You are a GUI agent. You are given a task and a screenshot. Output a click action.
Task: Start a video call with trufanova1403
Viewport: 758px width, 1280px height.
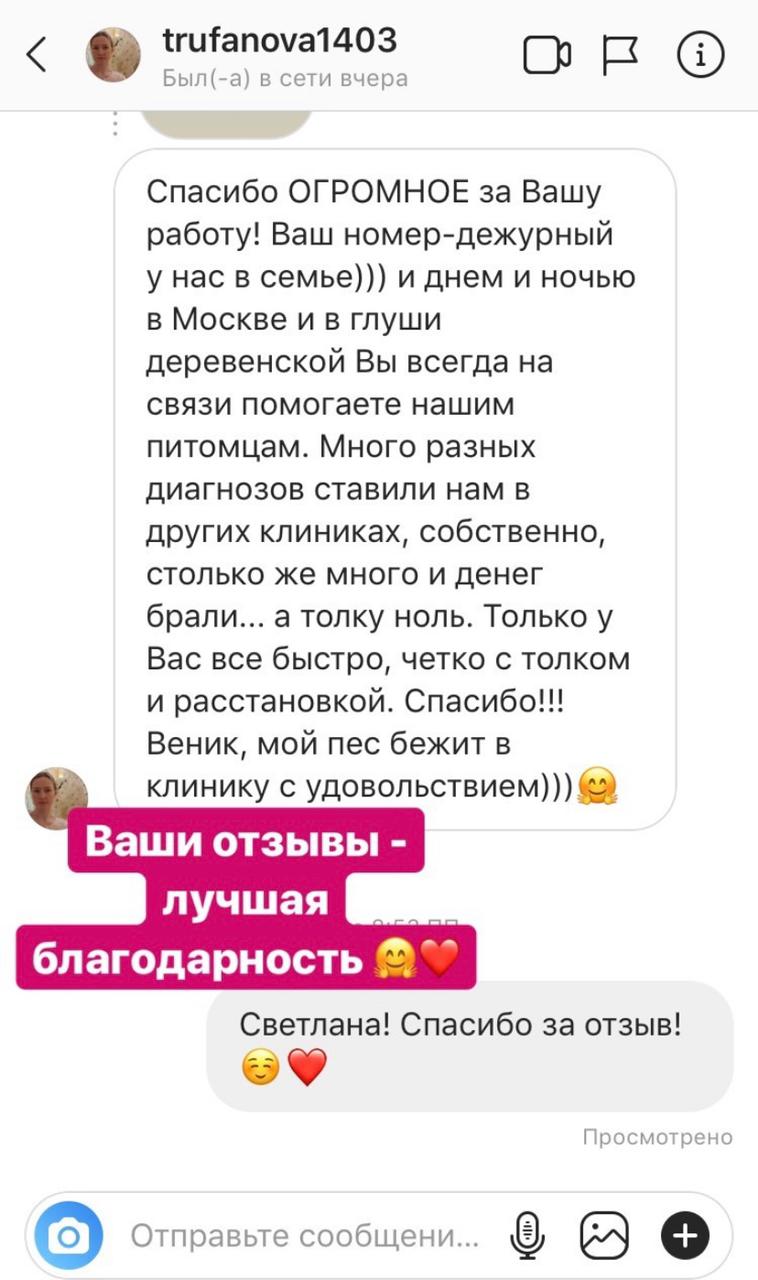547,56
